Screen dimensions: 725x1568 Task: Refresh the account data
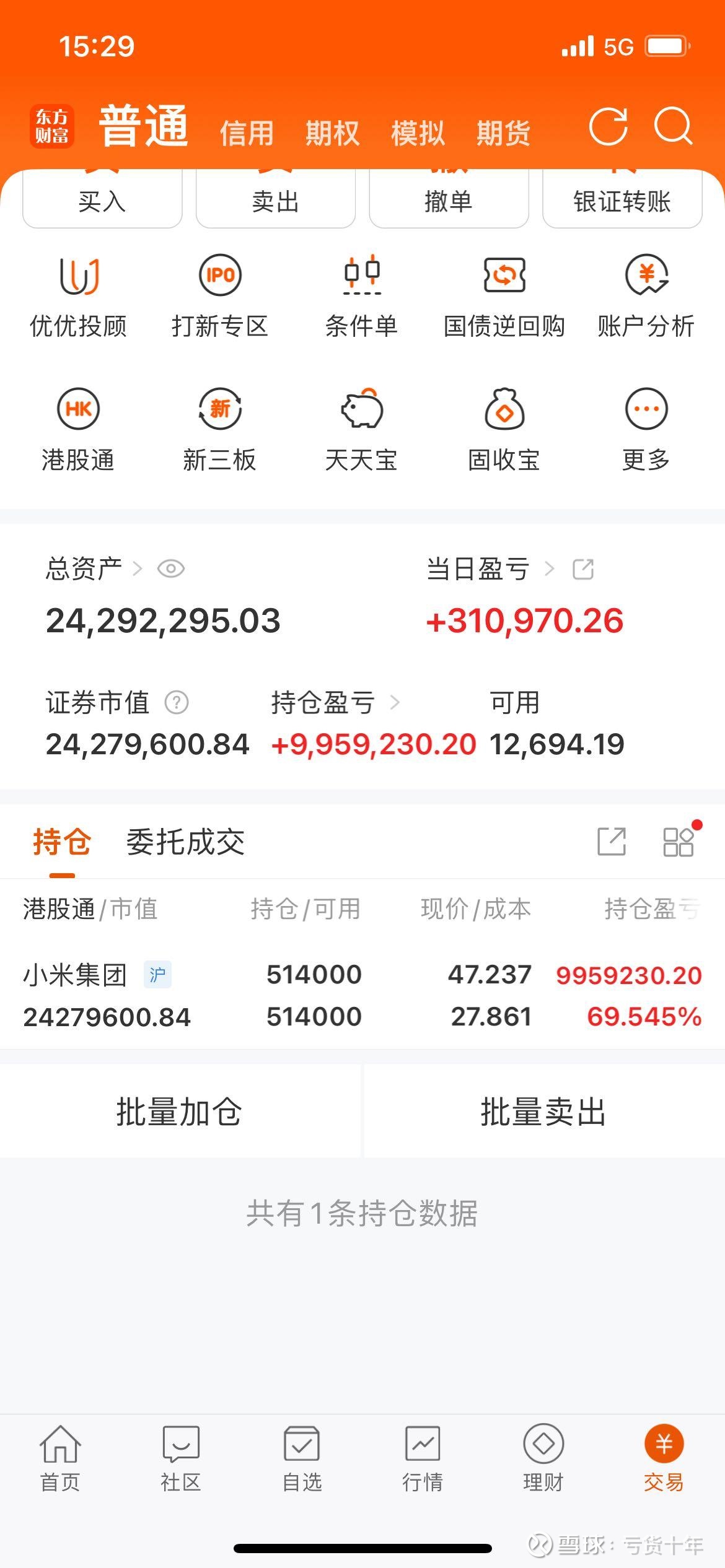607,127
